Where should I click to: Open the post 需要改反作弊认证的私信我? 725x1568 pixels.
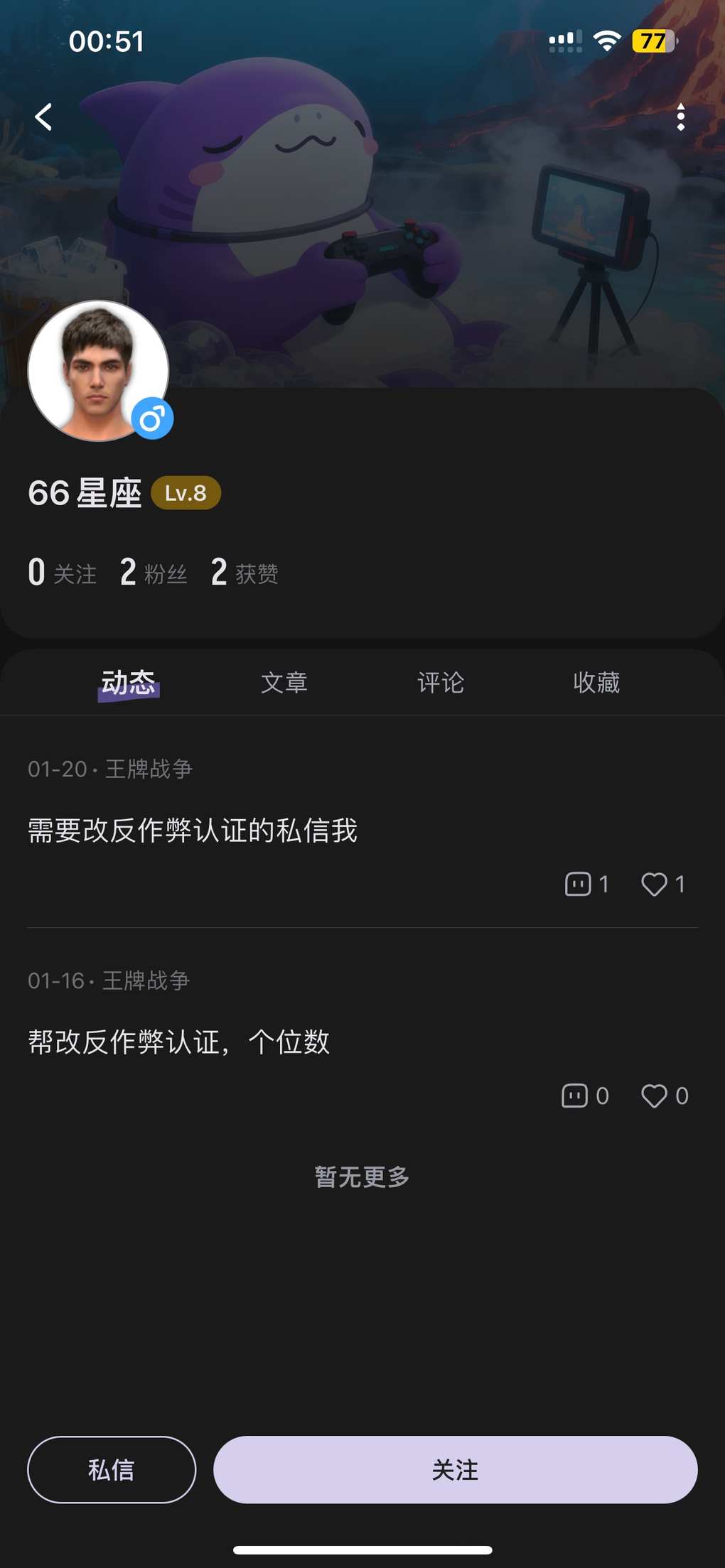point(193,831)
